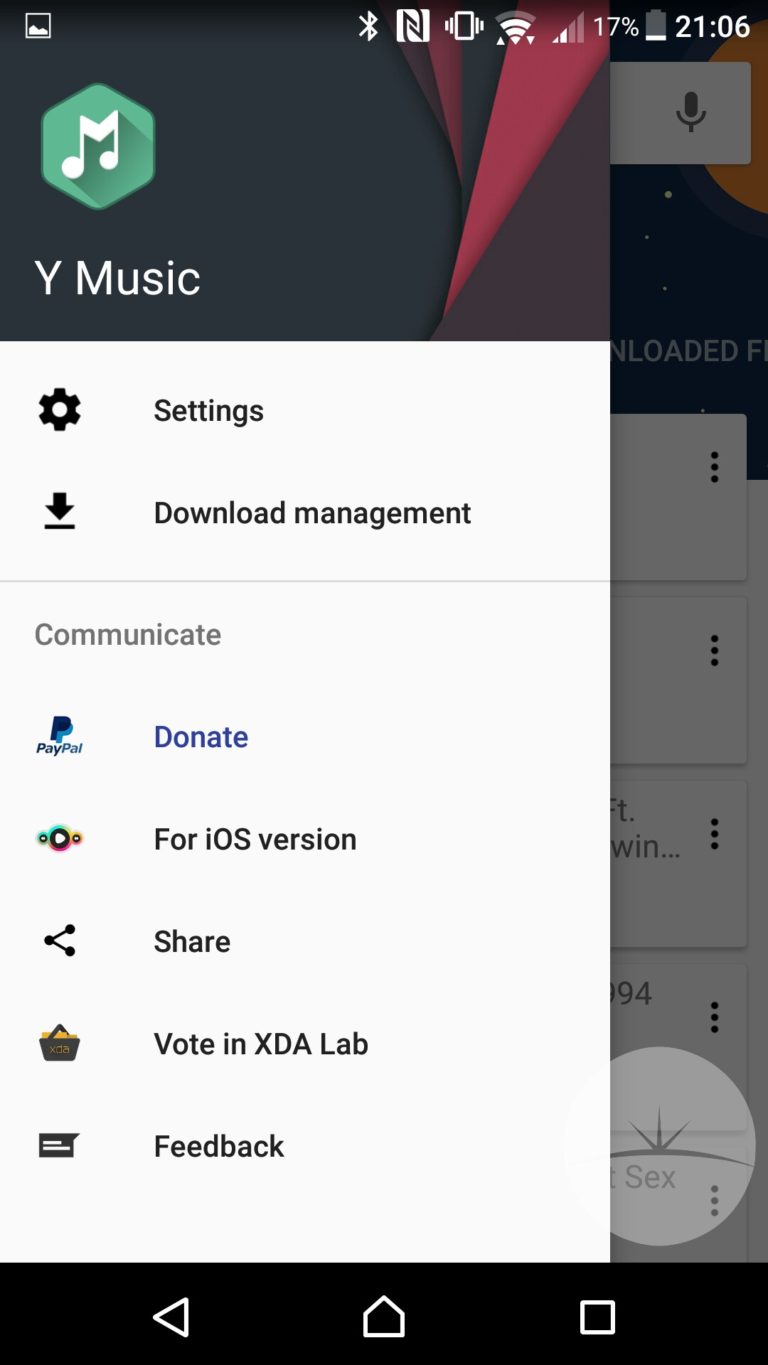
Task: Open Download management
Action: (305, 512)
